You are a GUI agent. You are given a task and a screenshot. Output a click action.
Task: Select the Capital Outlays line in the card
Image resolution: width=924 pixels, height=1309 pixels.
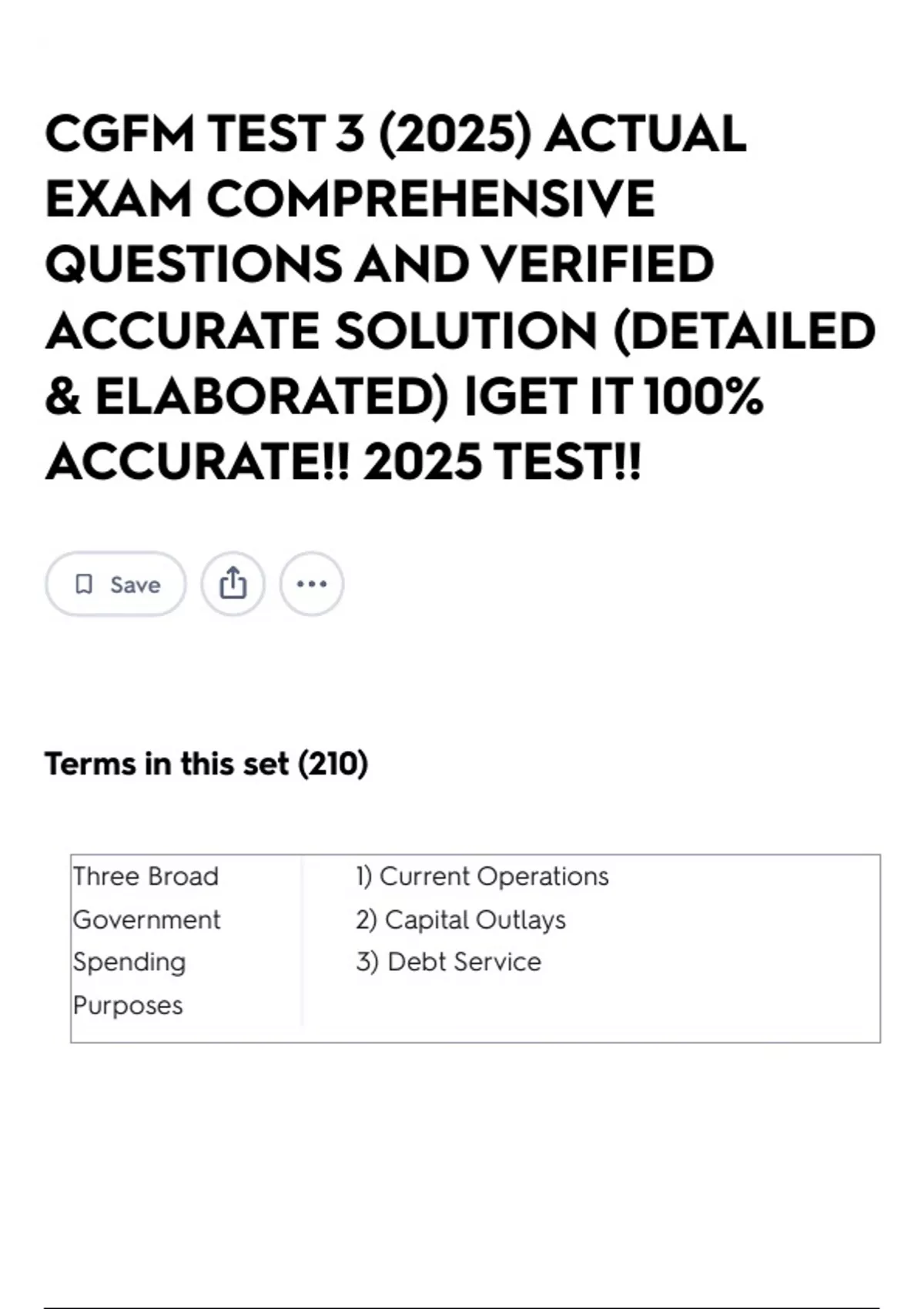pyautogui.click(x=460, y=919)
